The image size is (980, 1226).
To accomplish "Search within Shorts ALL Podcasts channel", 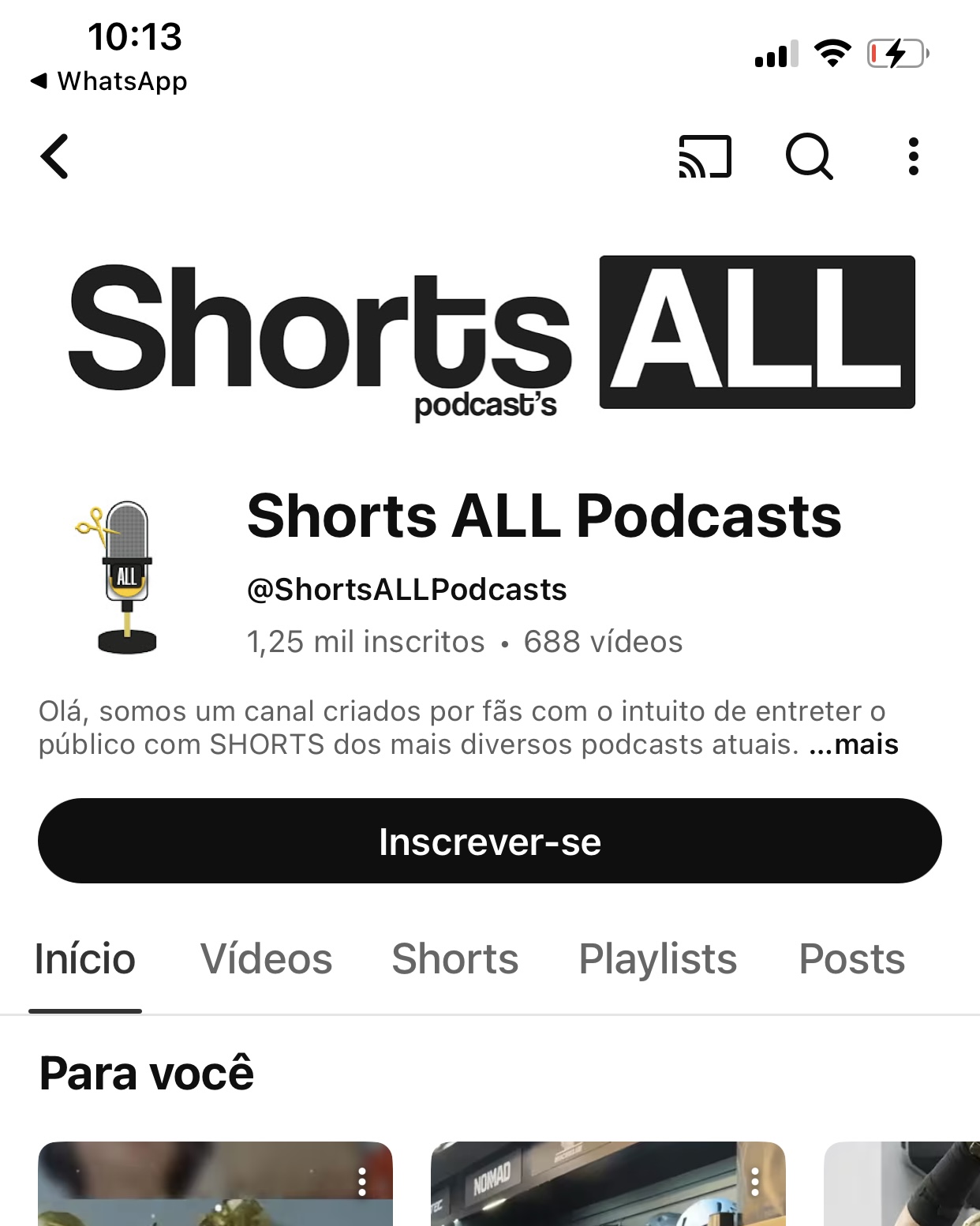I will coord(809,156).
